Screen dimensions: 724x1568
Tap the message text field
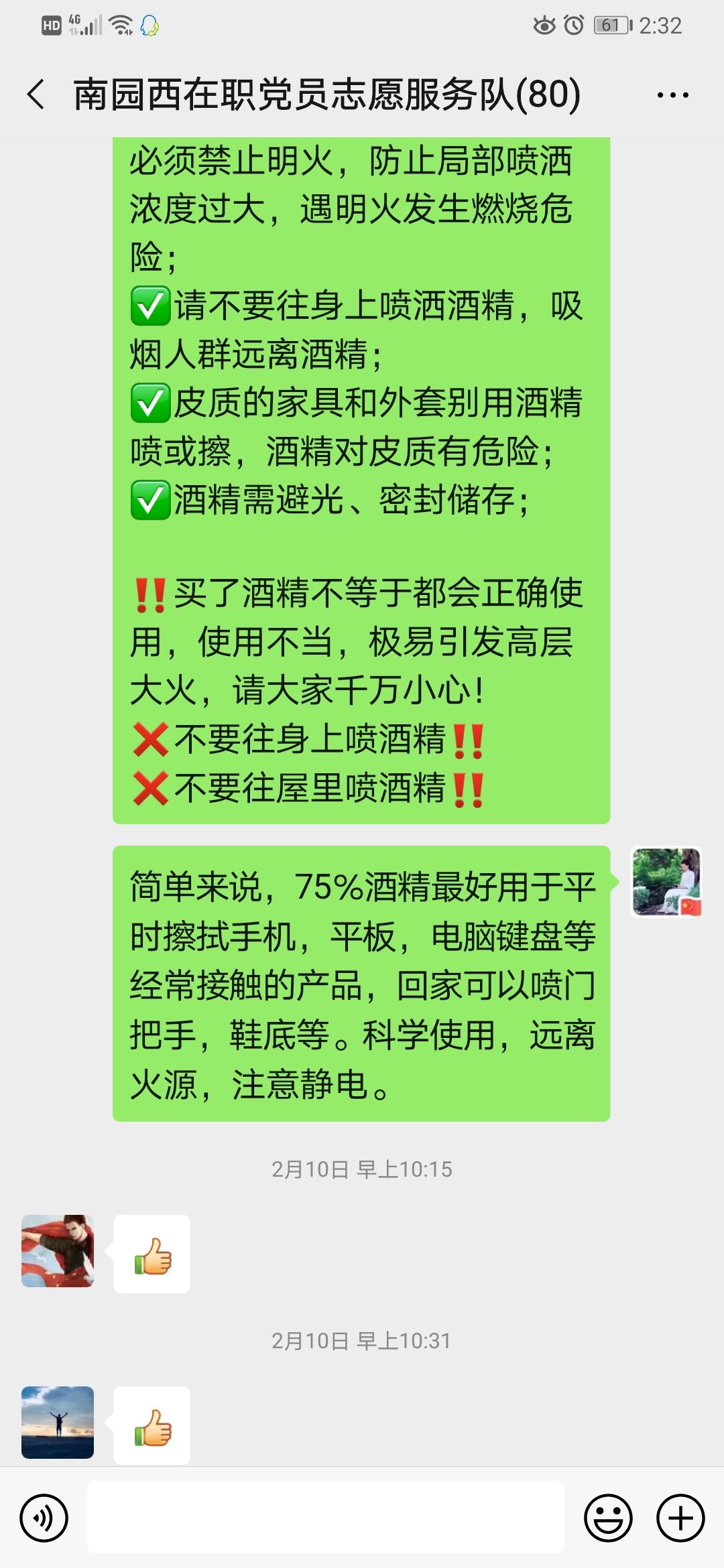tap(325, 1518)
